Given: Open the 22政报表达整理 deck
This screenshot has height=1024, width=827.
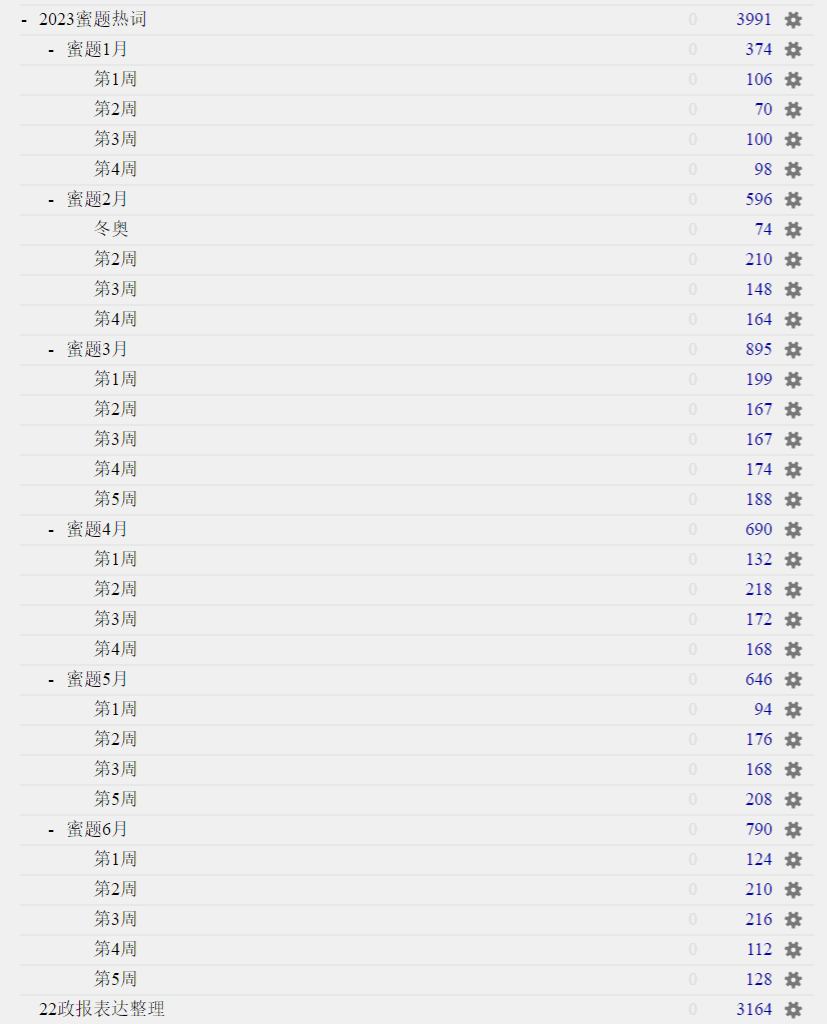Looking at the screenshot, I should (x=101, y=1010).
